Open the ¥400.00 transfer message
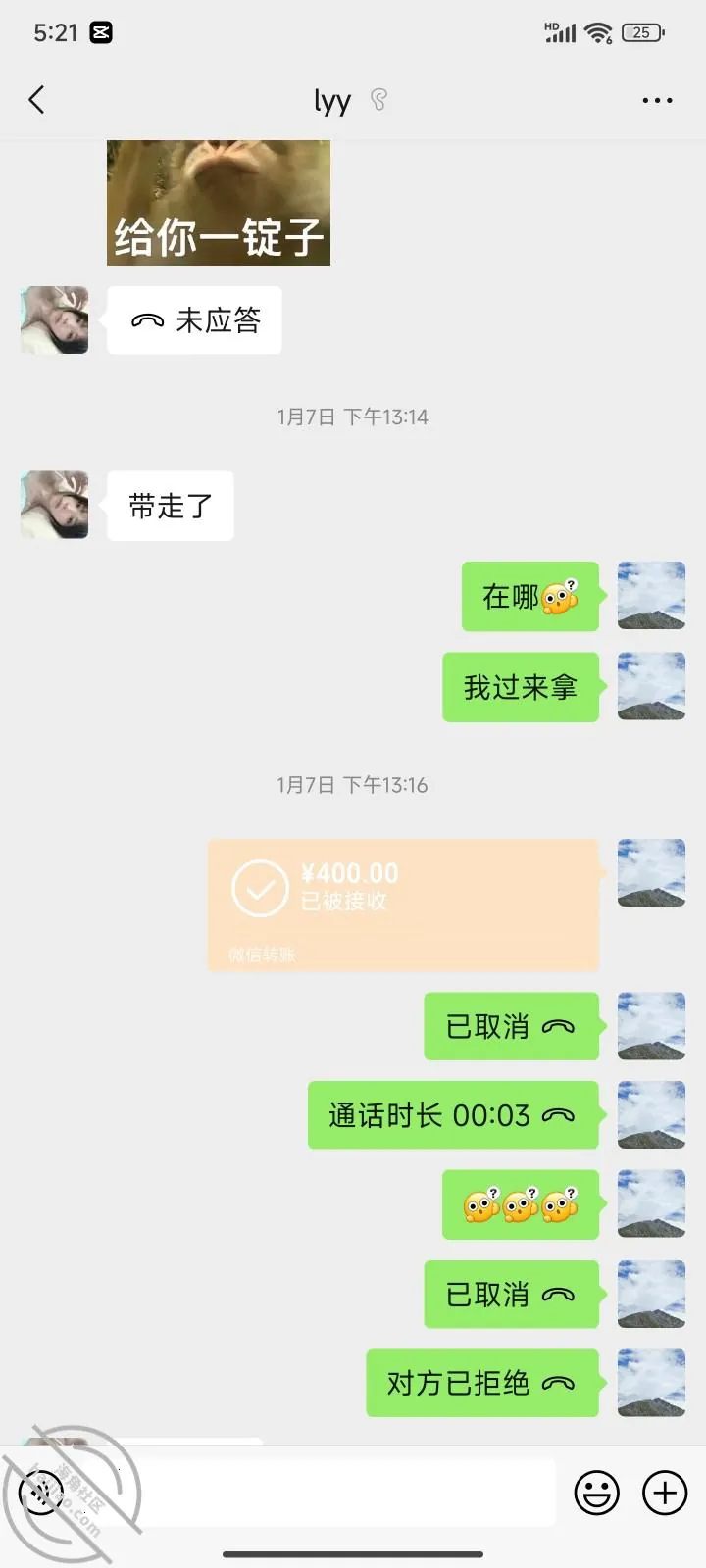 (403, 905)
